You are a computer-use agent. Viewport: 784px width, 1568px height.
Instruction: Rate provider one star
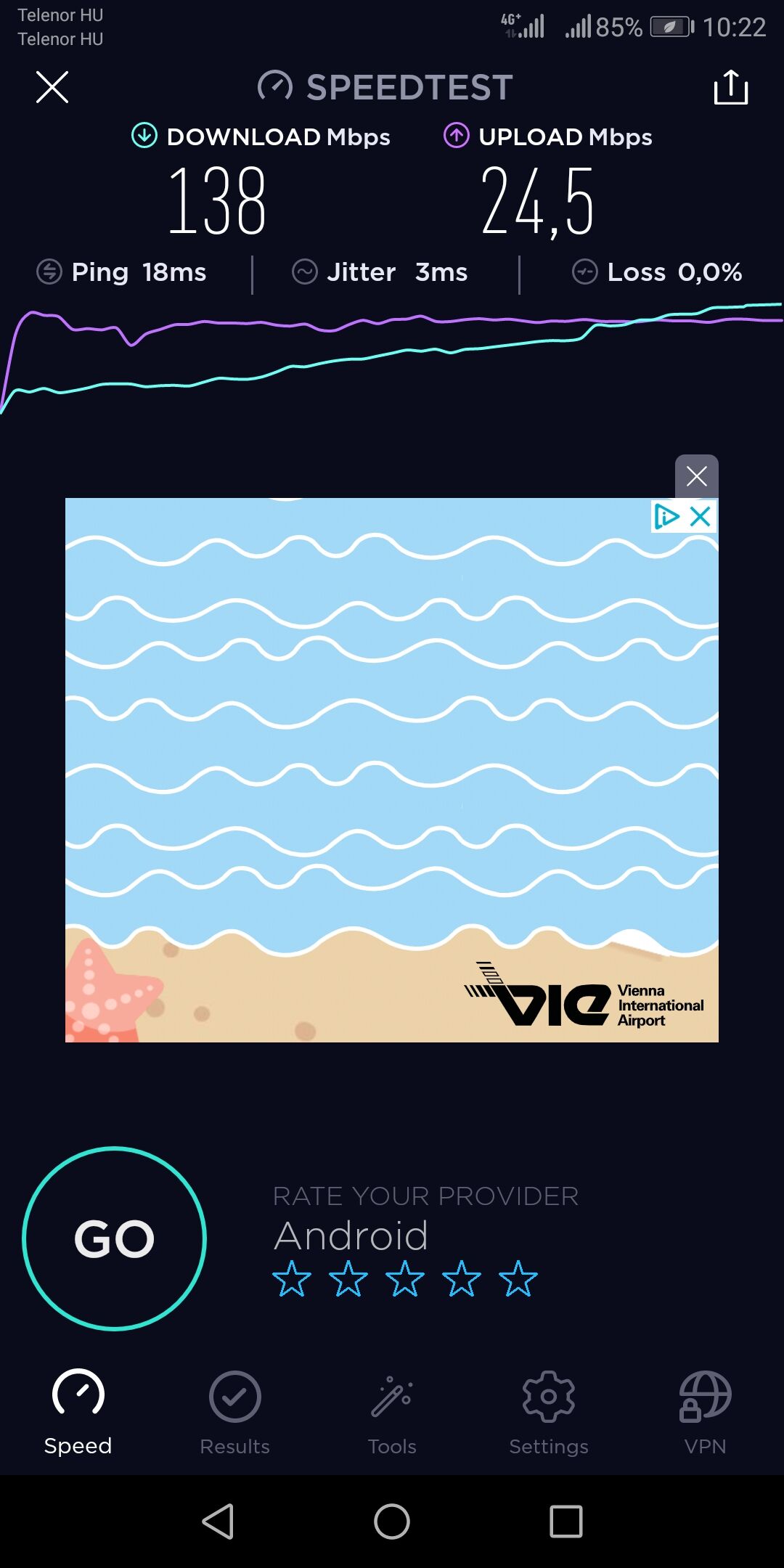tap(292, 1279)
